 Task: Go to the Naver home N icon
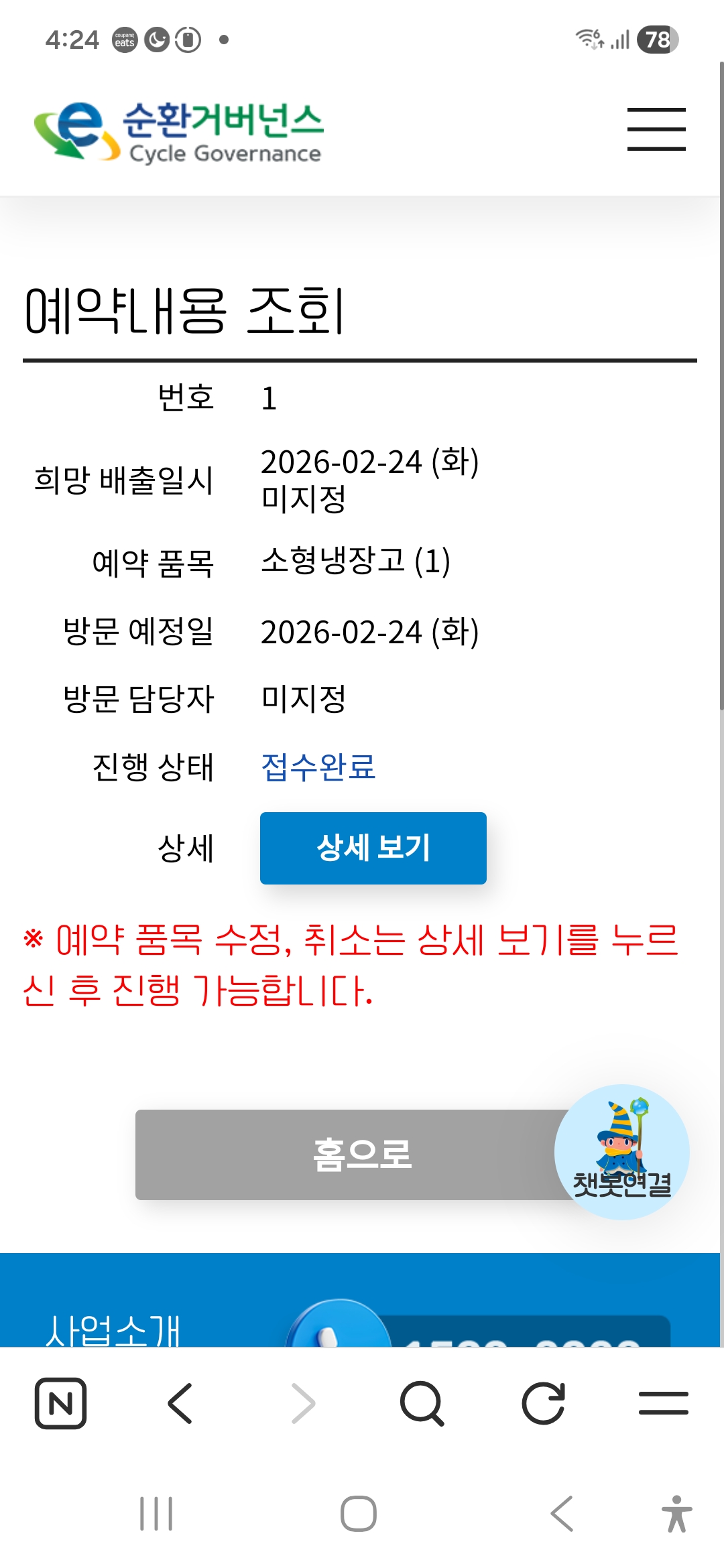(60, 1402)
